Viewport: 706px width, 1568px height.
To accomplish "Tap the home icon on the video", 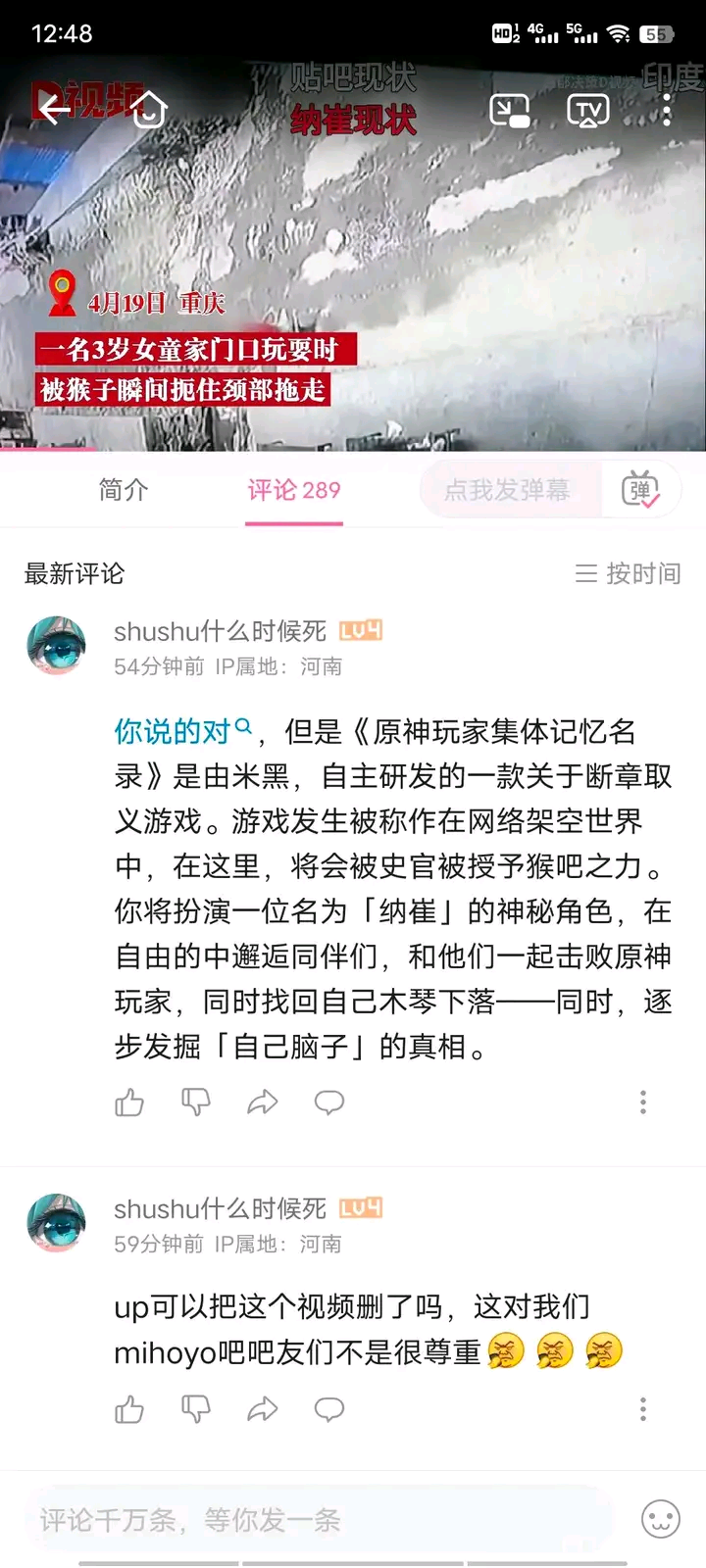I will point(148,110).
